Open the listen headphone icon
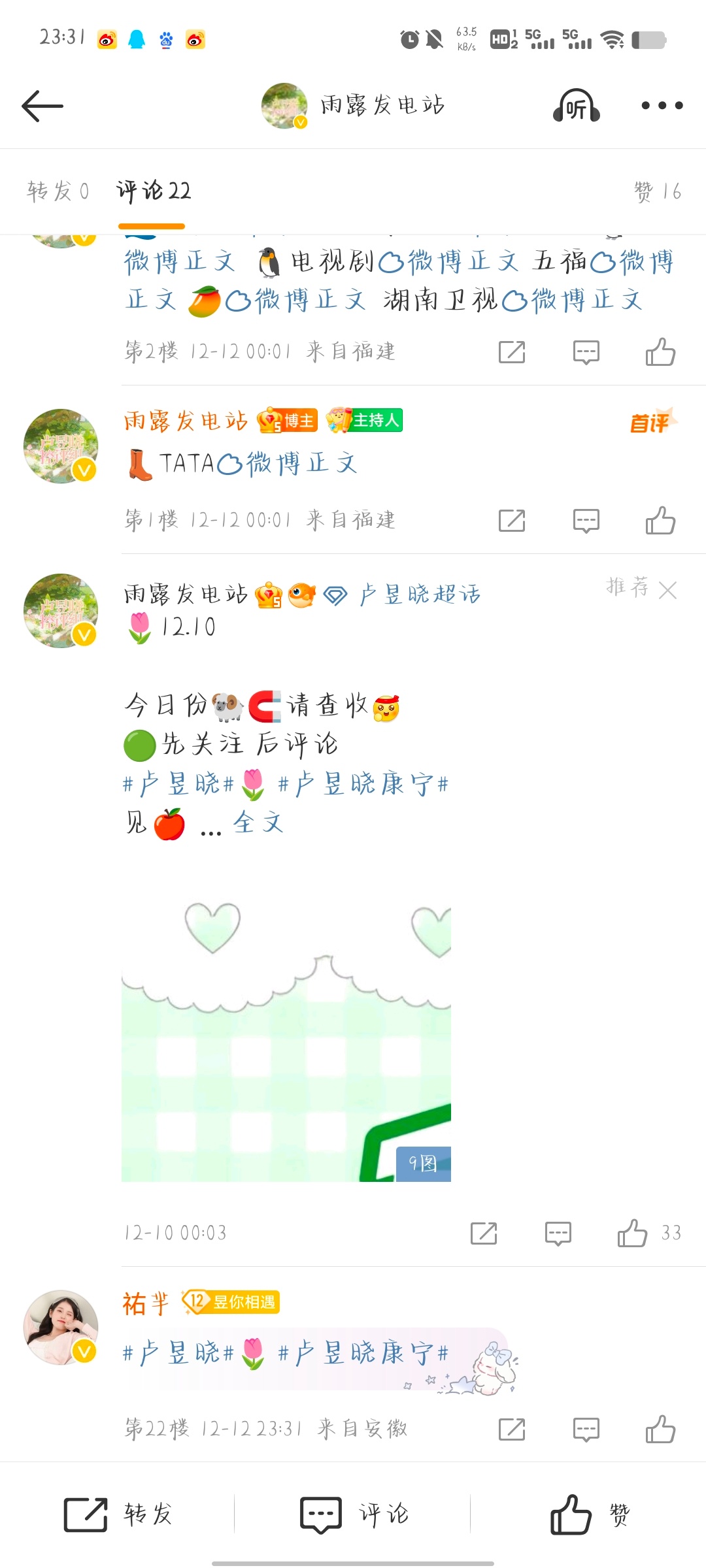Screen dimensions: 706x1568 577,106
